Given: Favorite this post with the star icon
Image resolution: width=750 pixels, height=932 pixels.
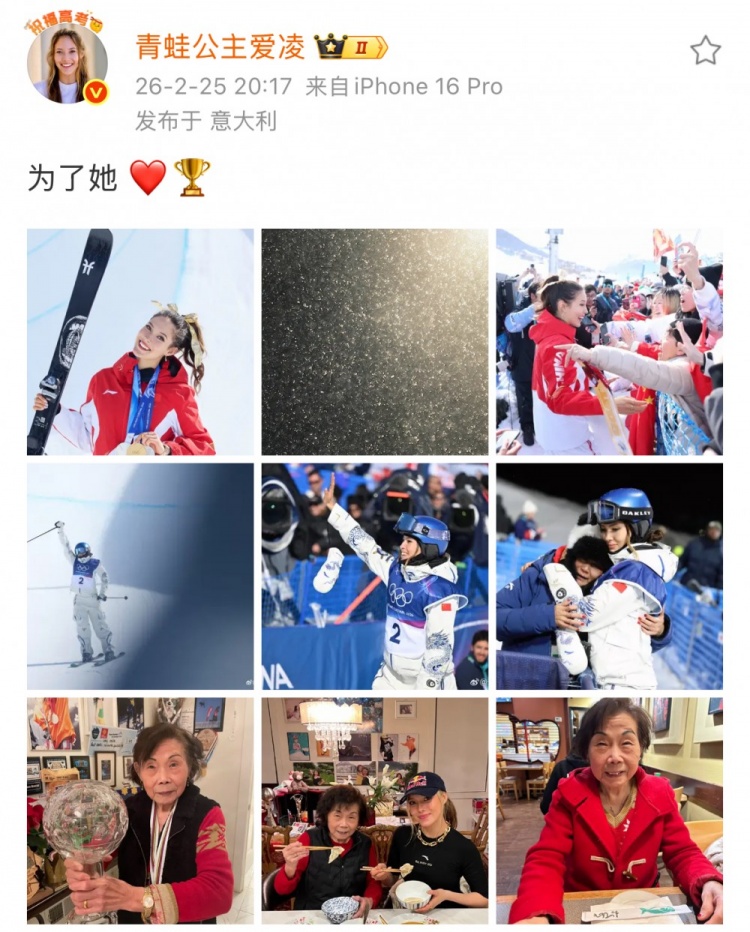Looking at the screenshot, I should [x=705, y=51].
